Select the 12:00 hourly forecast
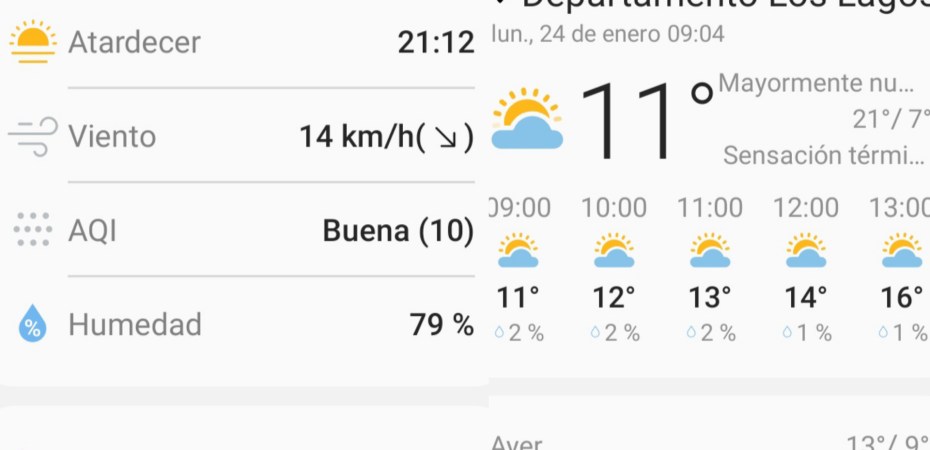This screenshot has height=450, width=930. [x=806, y=270]
